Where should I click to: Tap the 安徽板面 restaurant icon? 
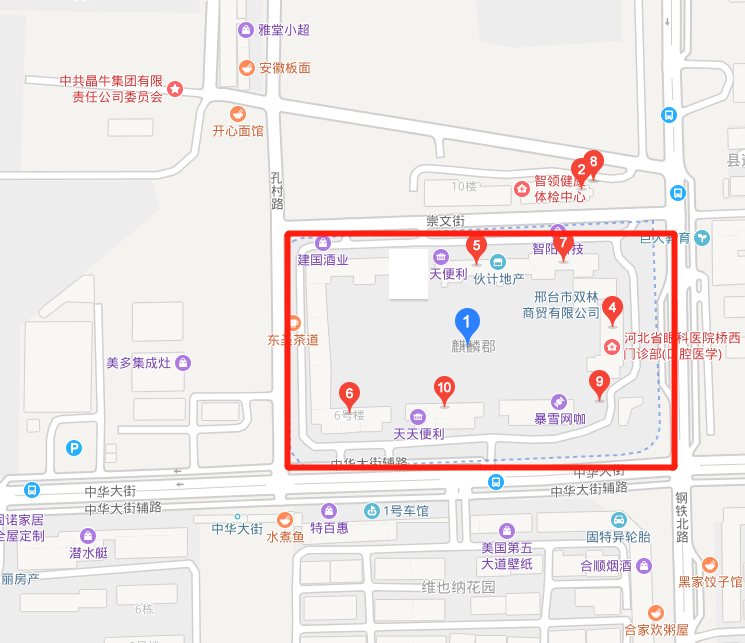[x=246, y=68]
